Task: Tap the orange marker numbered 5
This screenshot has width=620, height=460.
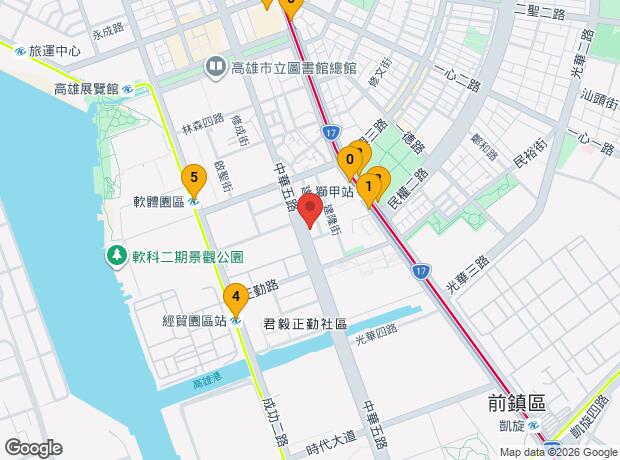Action: (x=194, y=179)
